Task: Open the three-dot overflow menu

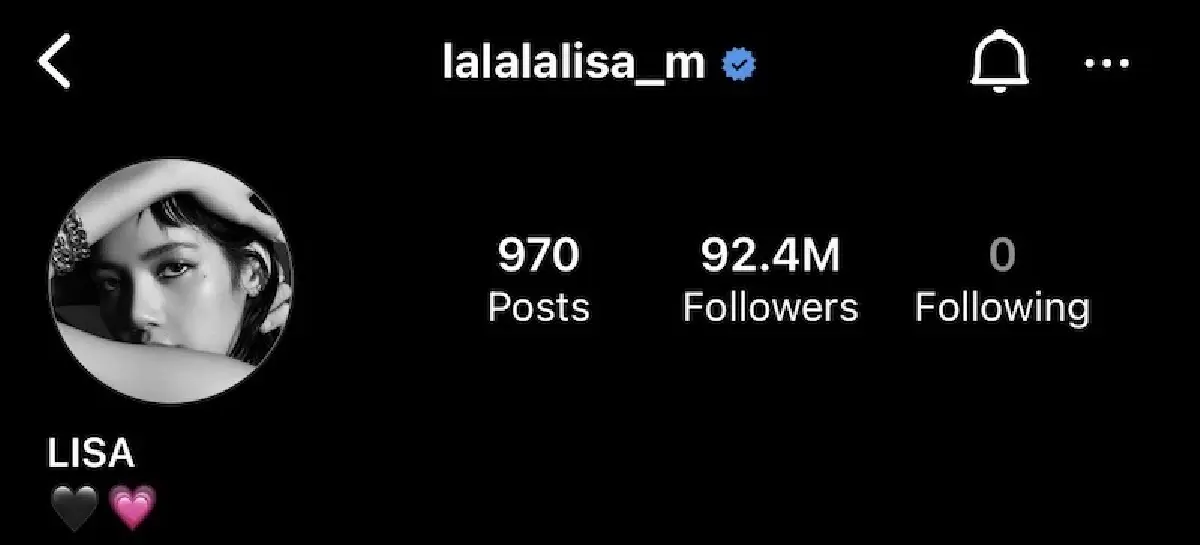Action: [x=1106, y=64]
